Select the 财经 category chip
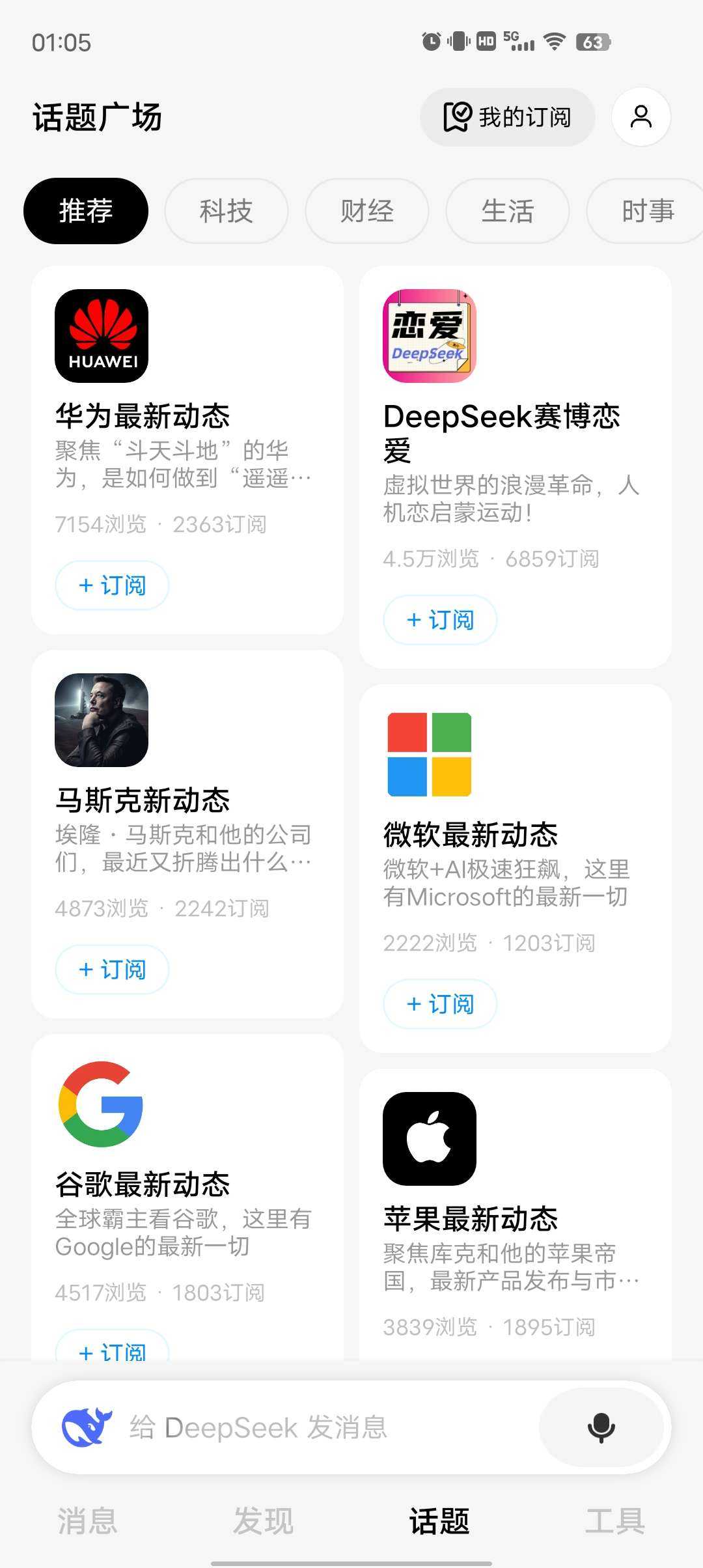 (x=366, y=211)
